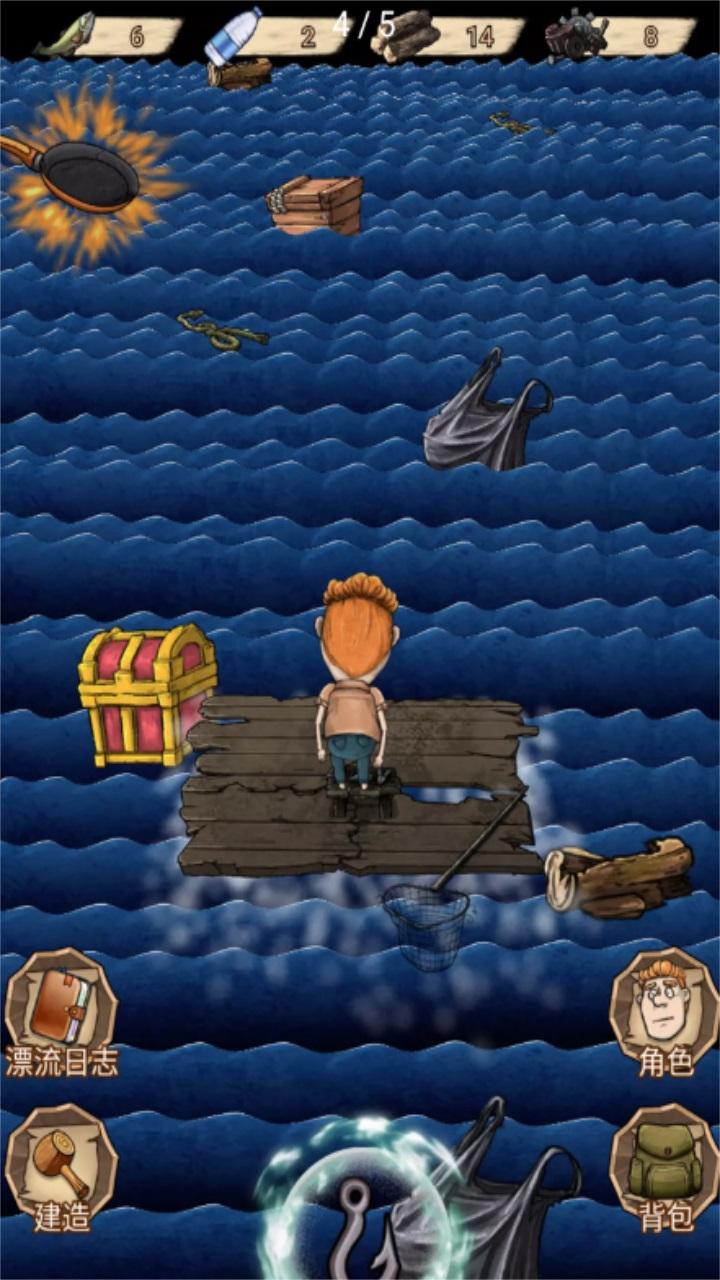Image resolution: width=720 pixels, height=1280 pixels.
Task: Open the build menu (建造)
Action: pos(60,1165)
